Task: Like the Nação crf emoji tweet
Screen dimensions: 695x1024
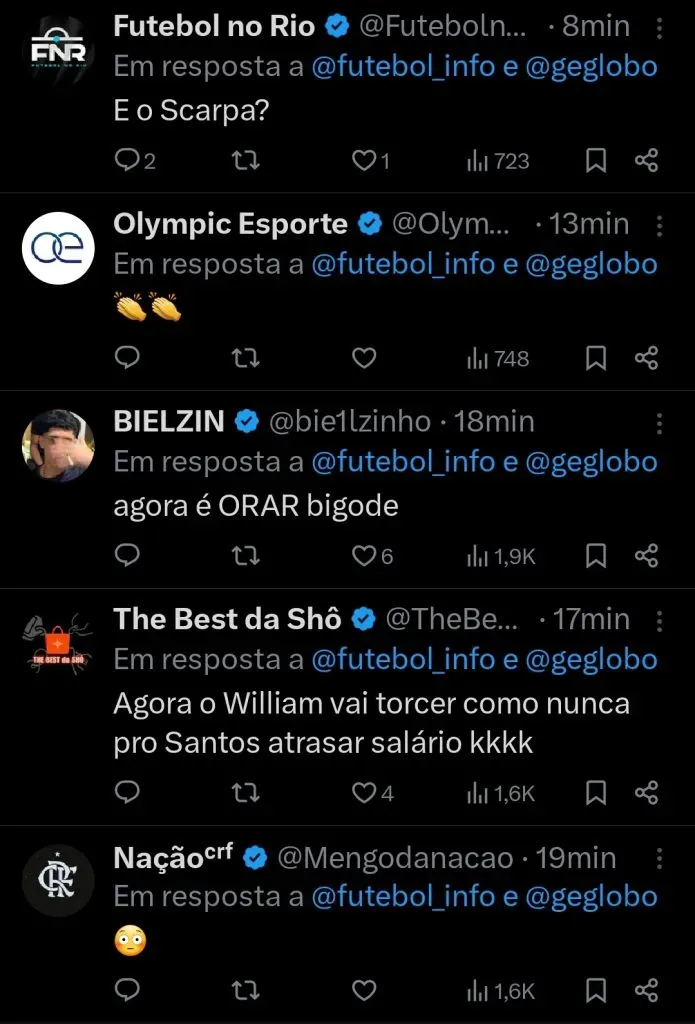Action: click(364, 990)
